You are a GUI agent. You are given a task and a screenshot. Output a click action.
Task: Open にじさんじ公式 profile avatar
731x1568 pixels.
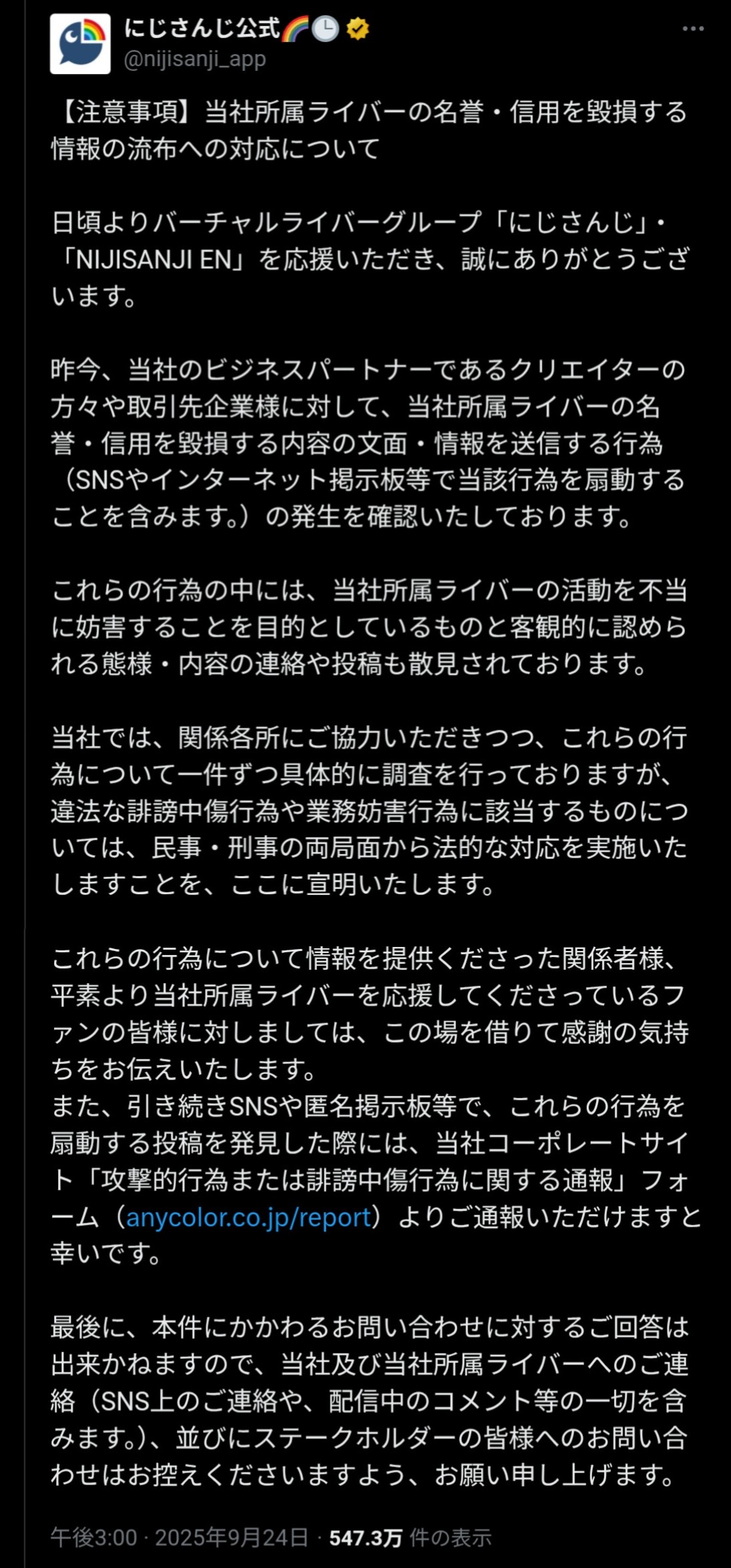point(80,44)
